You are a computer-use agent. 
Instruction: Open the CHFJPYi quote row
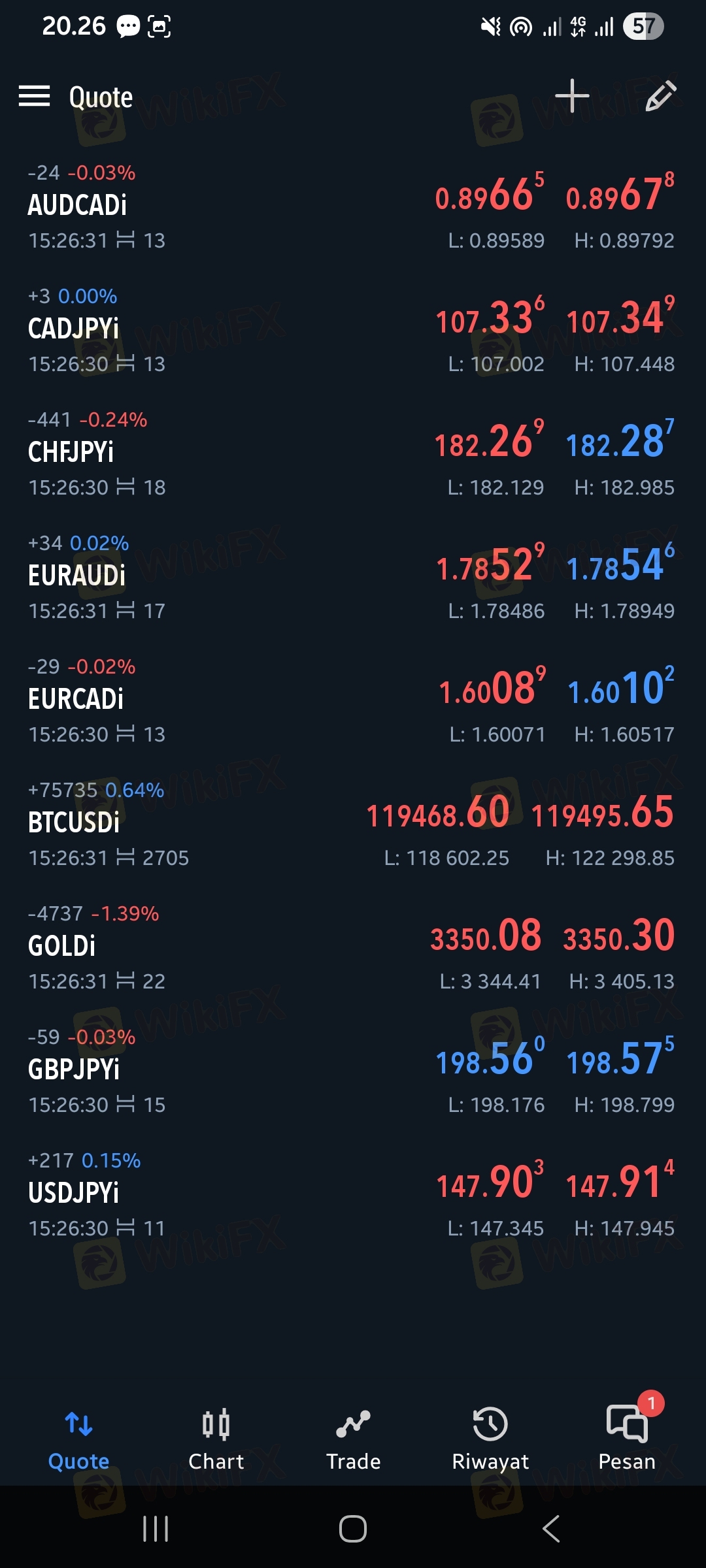click(x=353, y=454)
